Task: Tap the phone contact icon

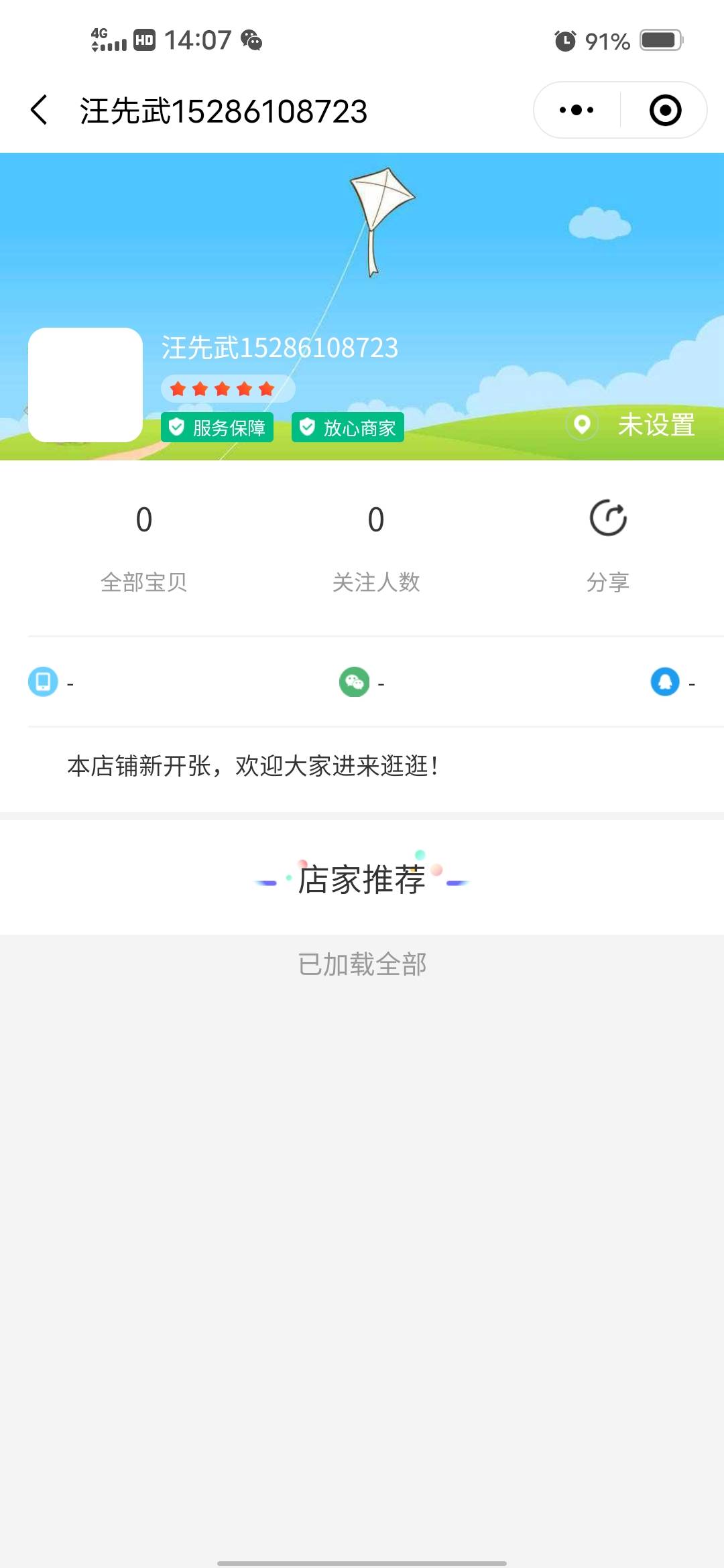Action: 43,682
